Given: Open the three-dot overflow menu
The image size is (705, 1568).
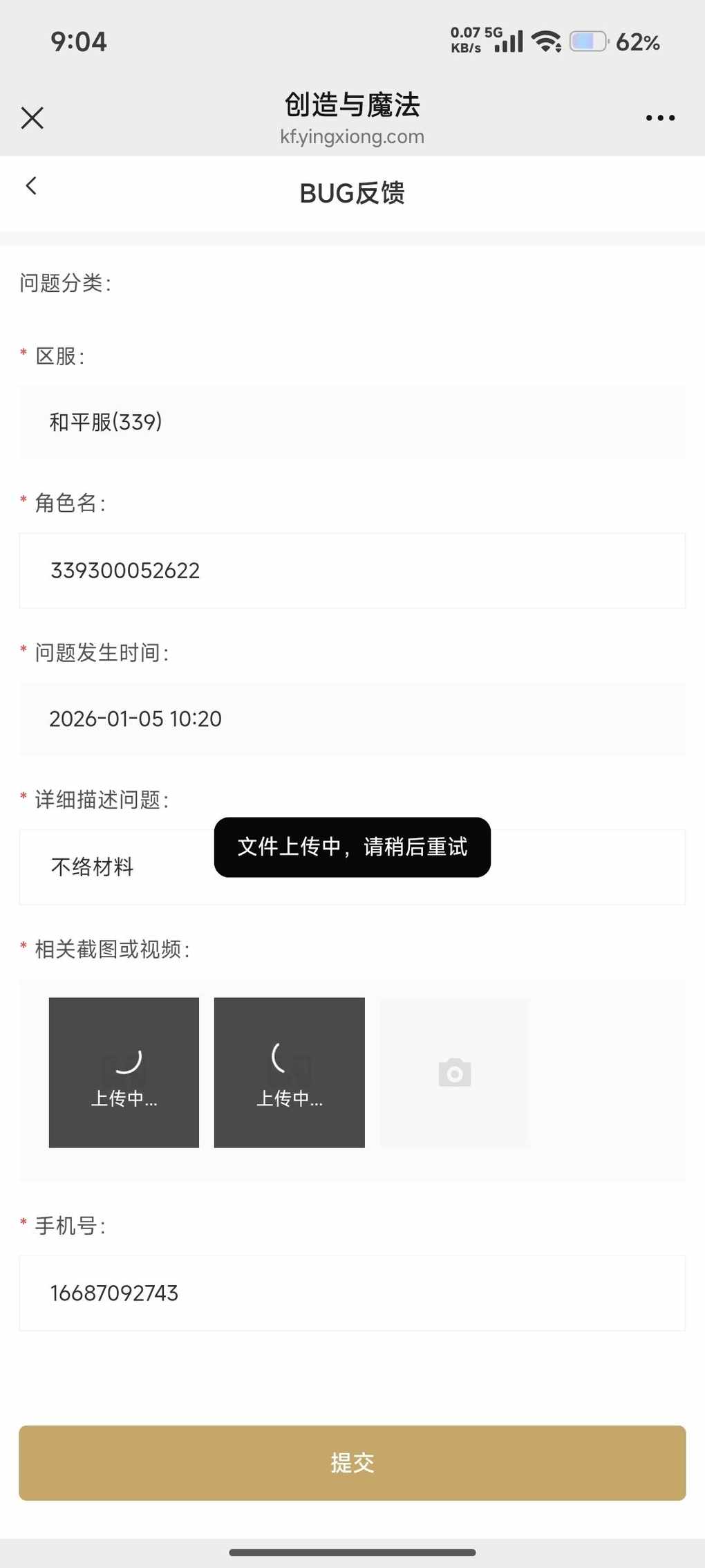Looking at the screenshot, I should tap(660, 118).
